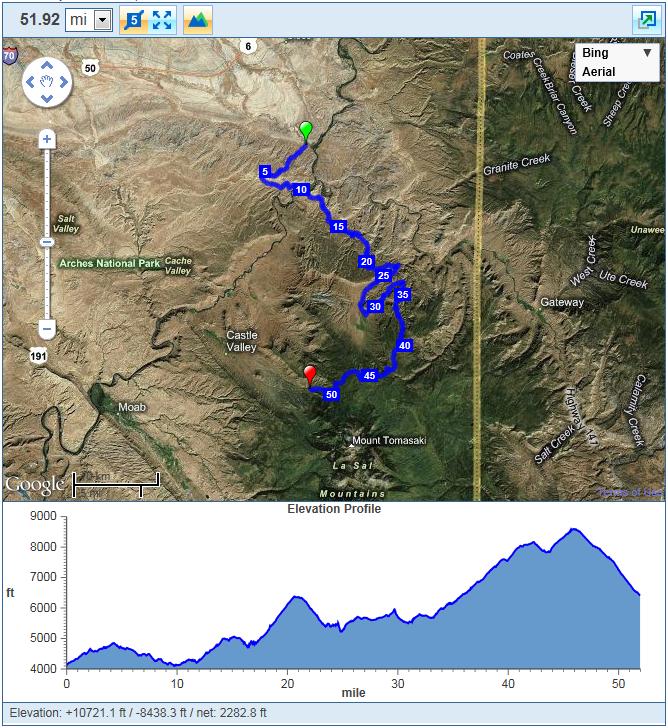Pan the map up with arrow
Screen dimensions: 668x728
tap(47, 65)
